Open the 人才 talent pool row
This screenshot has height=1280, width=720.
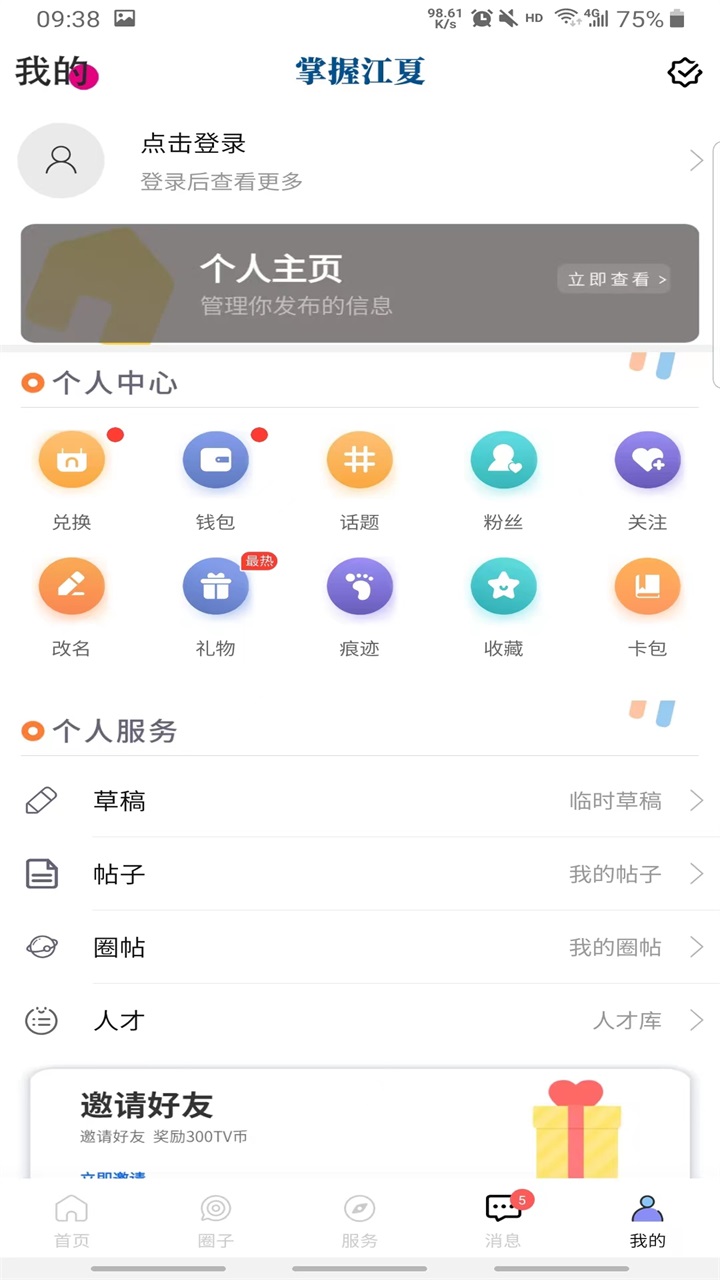[x=360, y=1020]
